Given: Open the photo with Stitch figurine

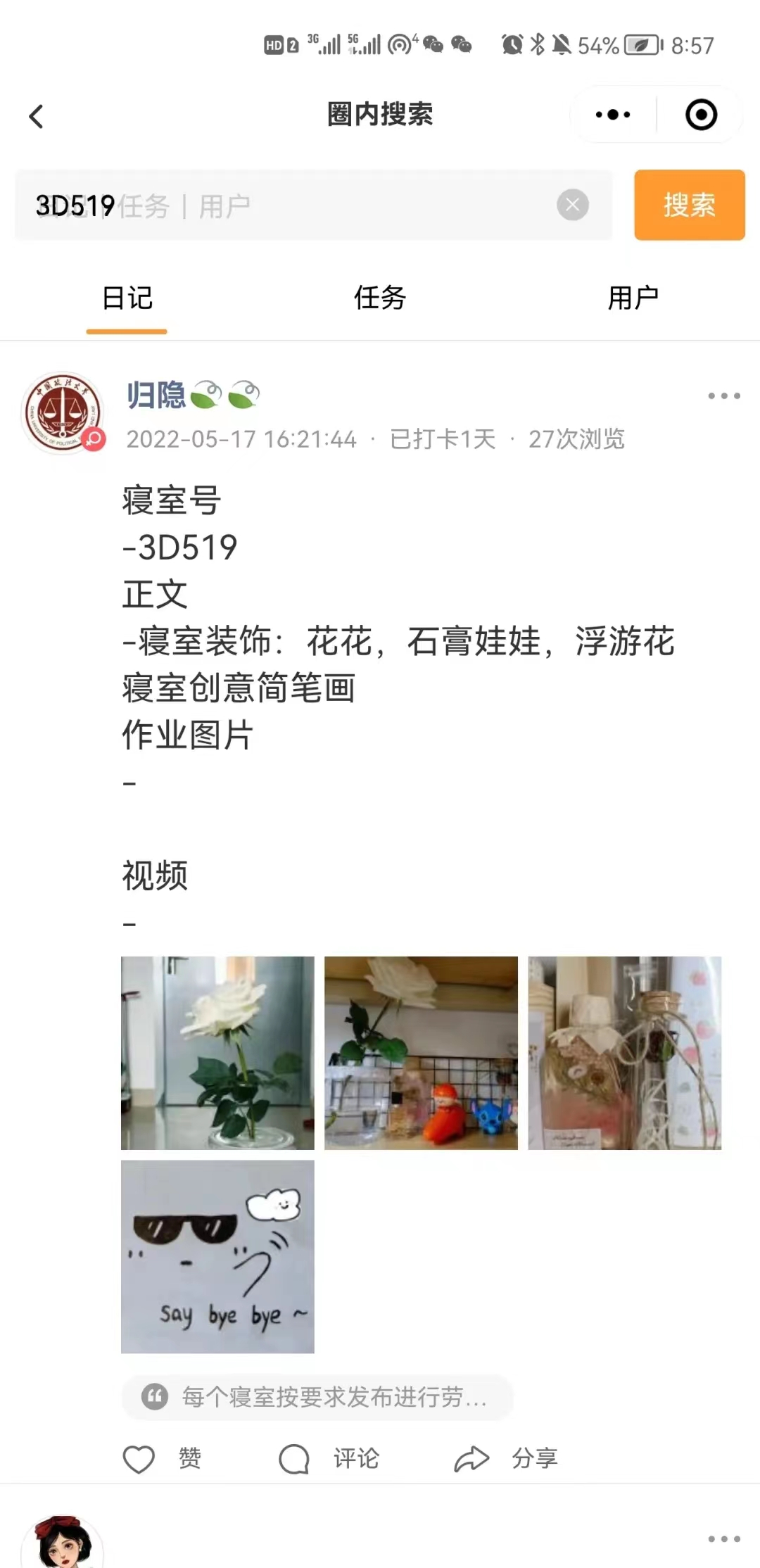Looking at the screenshot, I should [x=421, y=1052].
